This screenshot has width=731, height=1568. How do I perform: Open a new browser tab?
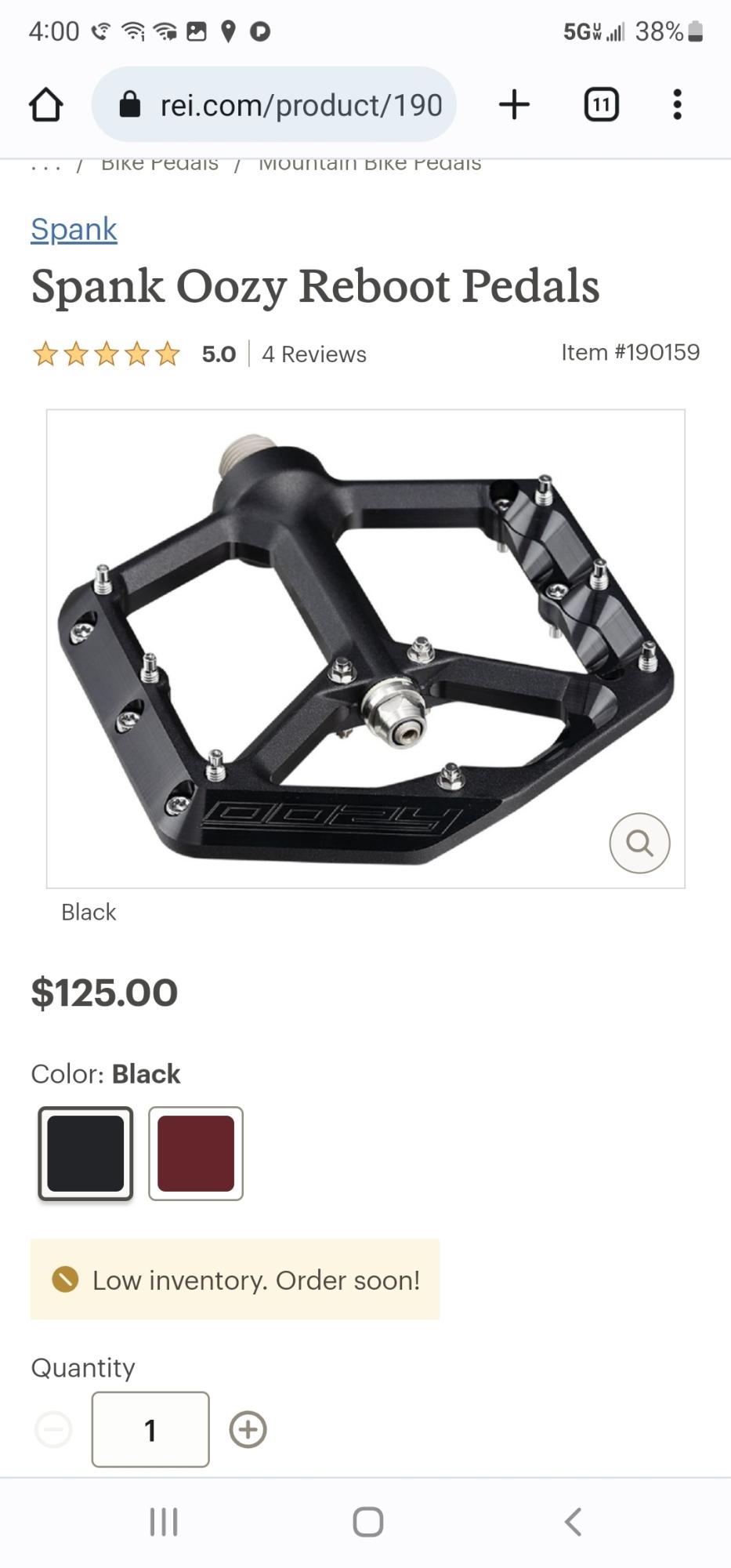click(x=514, y=105)
